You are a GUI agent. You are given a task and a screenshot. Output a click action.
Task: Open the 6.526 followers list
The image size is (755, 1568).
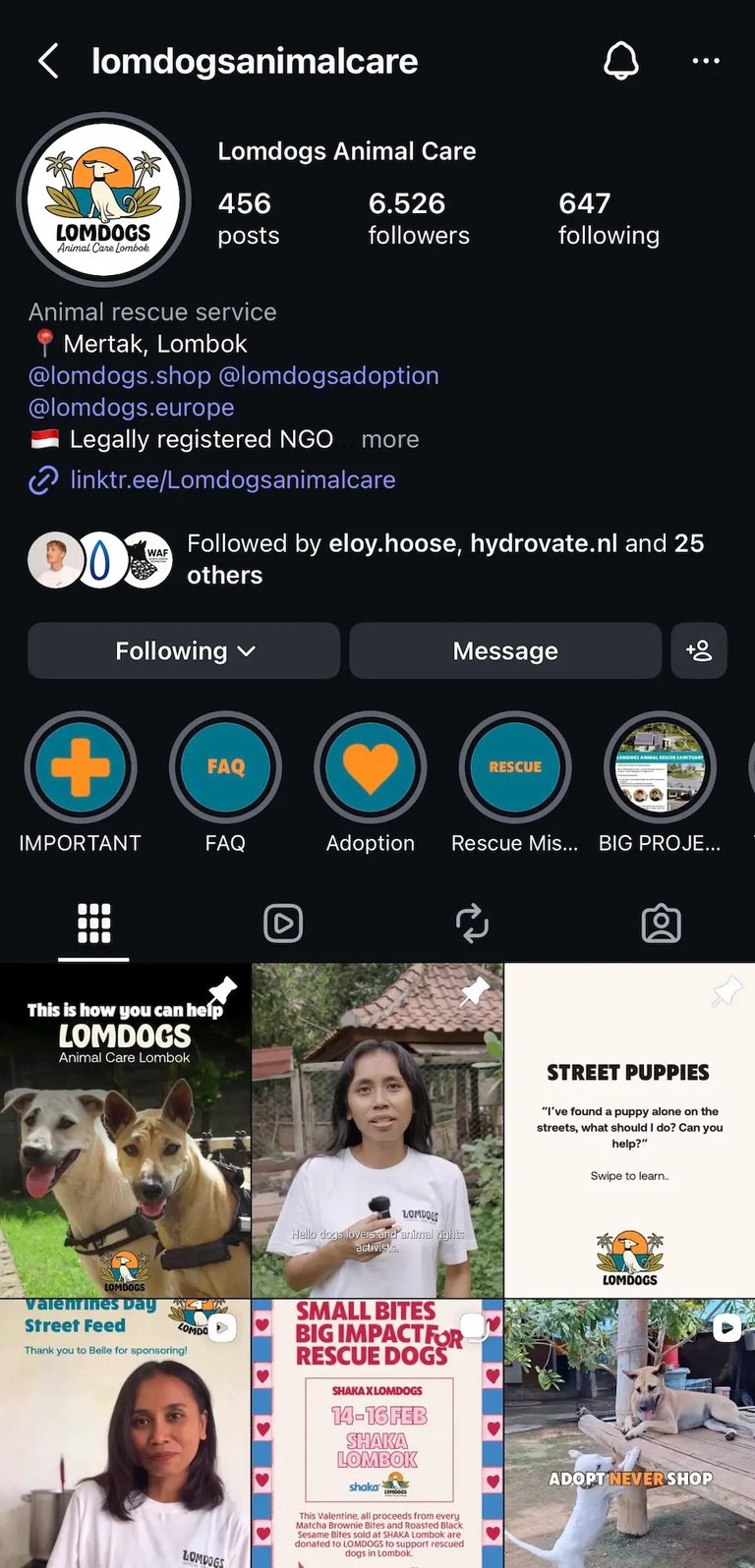tap(419, 218)
